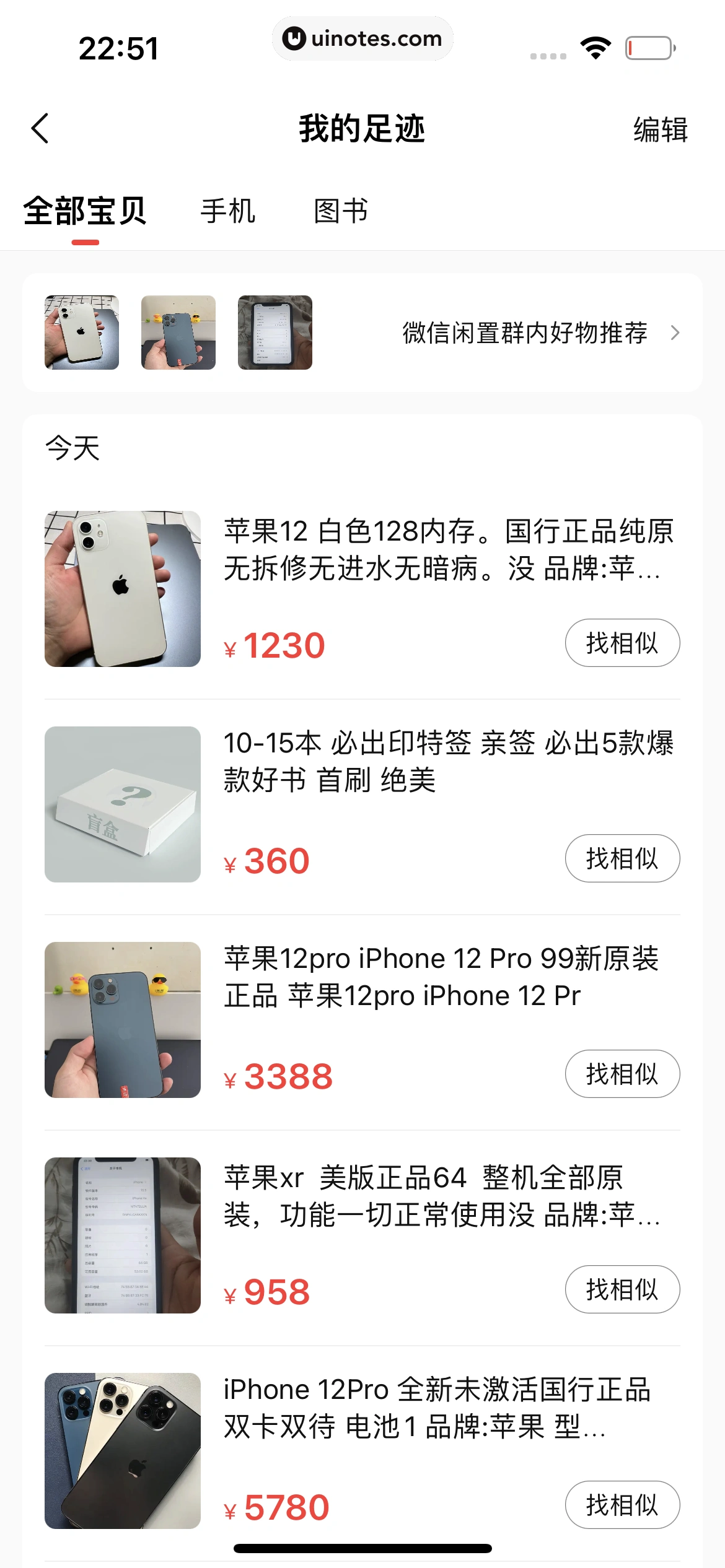725x1568 pixels.
Task: Select 找相似 beside the ¥3388 iPhone 12 Pro
Action: (x=623, y=1074)
